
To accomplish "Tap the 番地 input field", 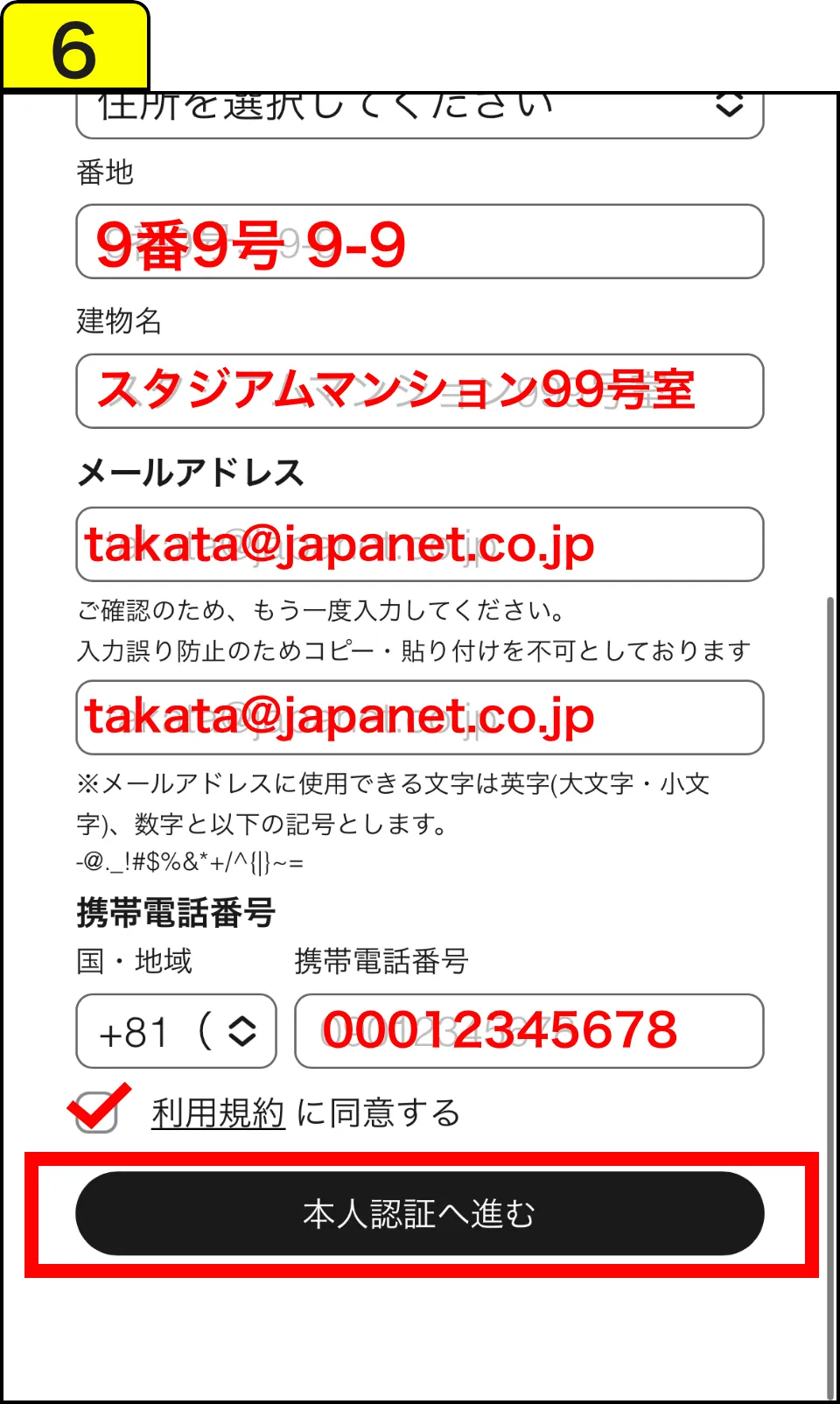I will tap(418, 242).
